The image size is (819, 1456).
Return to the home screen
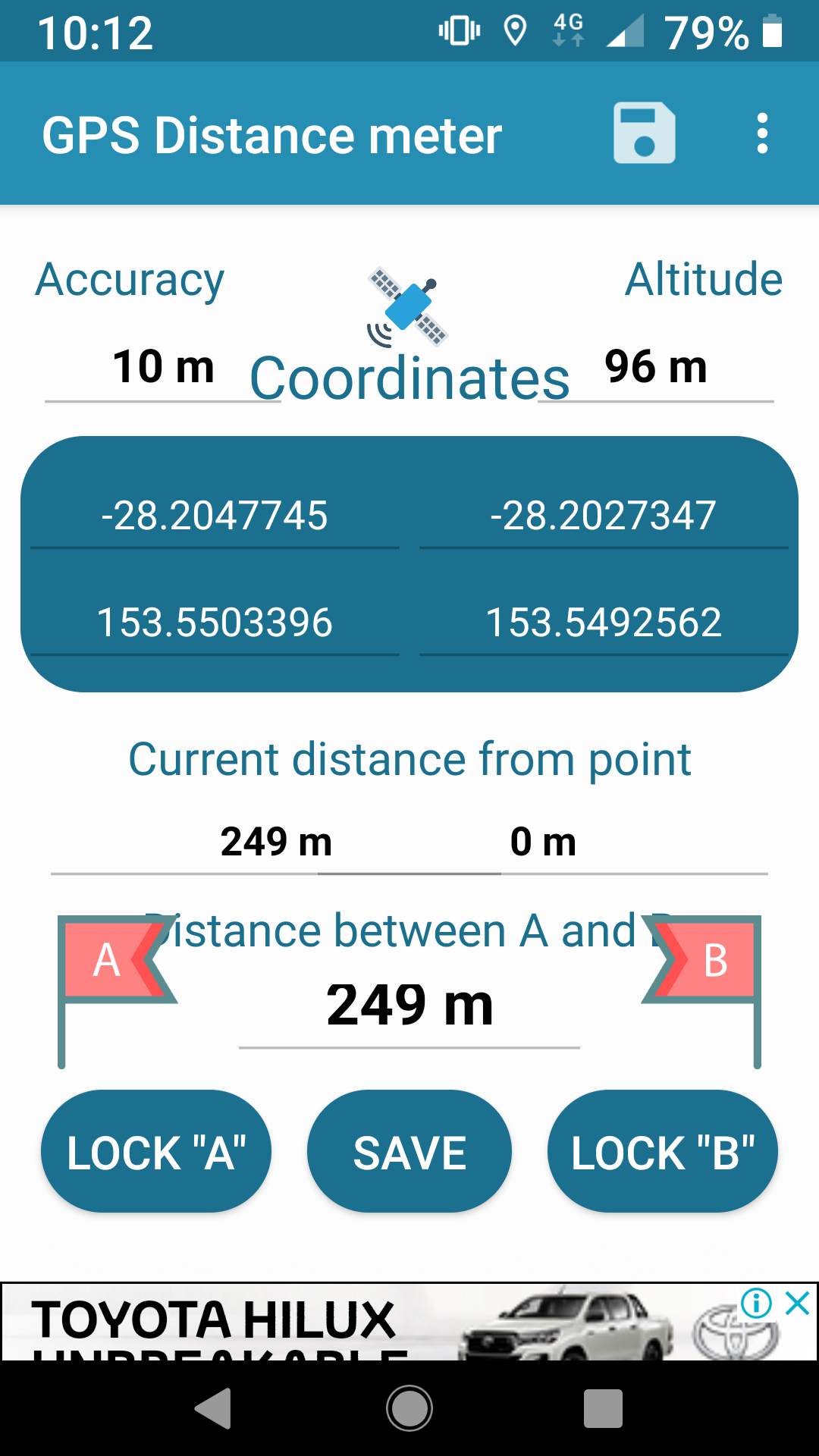409,1408
